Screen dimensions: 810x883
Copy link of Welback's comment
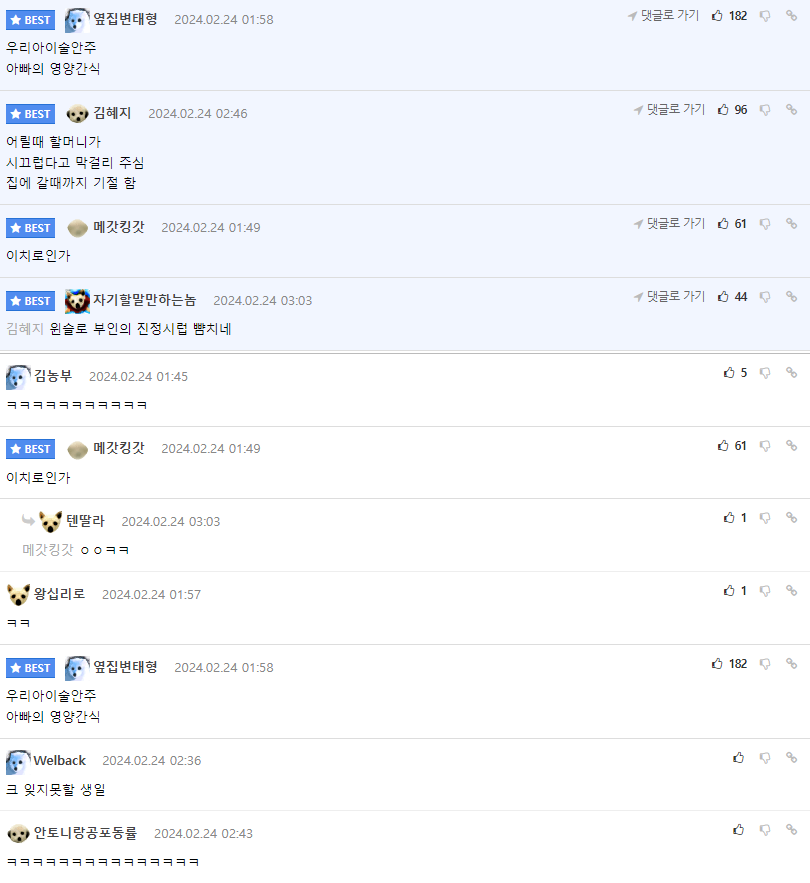pyautogui.click(x=791, y=758)
